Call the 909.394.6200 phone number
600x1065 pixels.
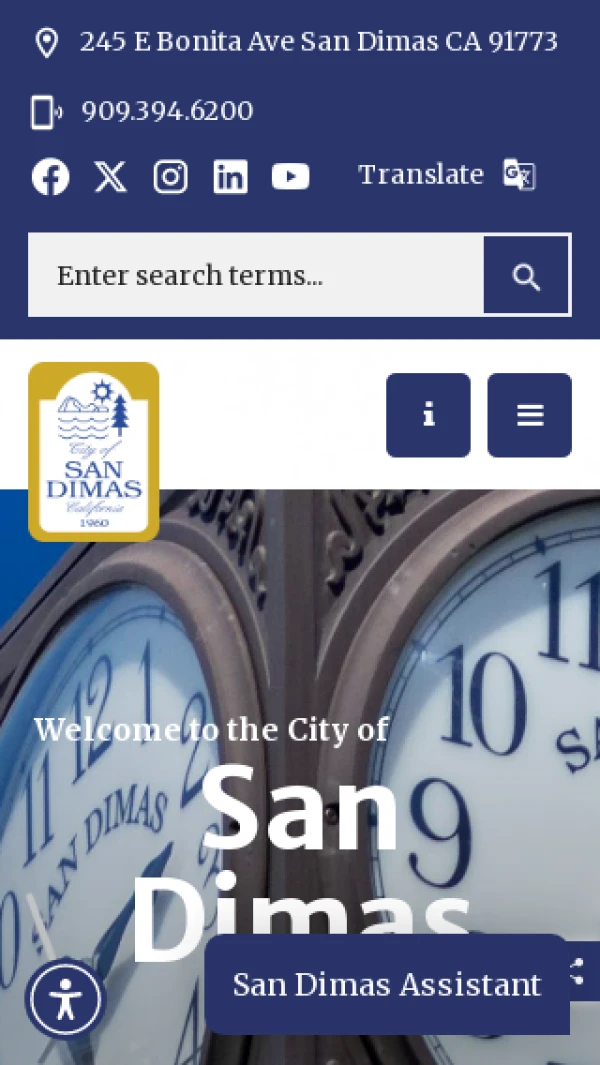(x=167, y=111)
